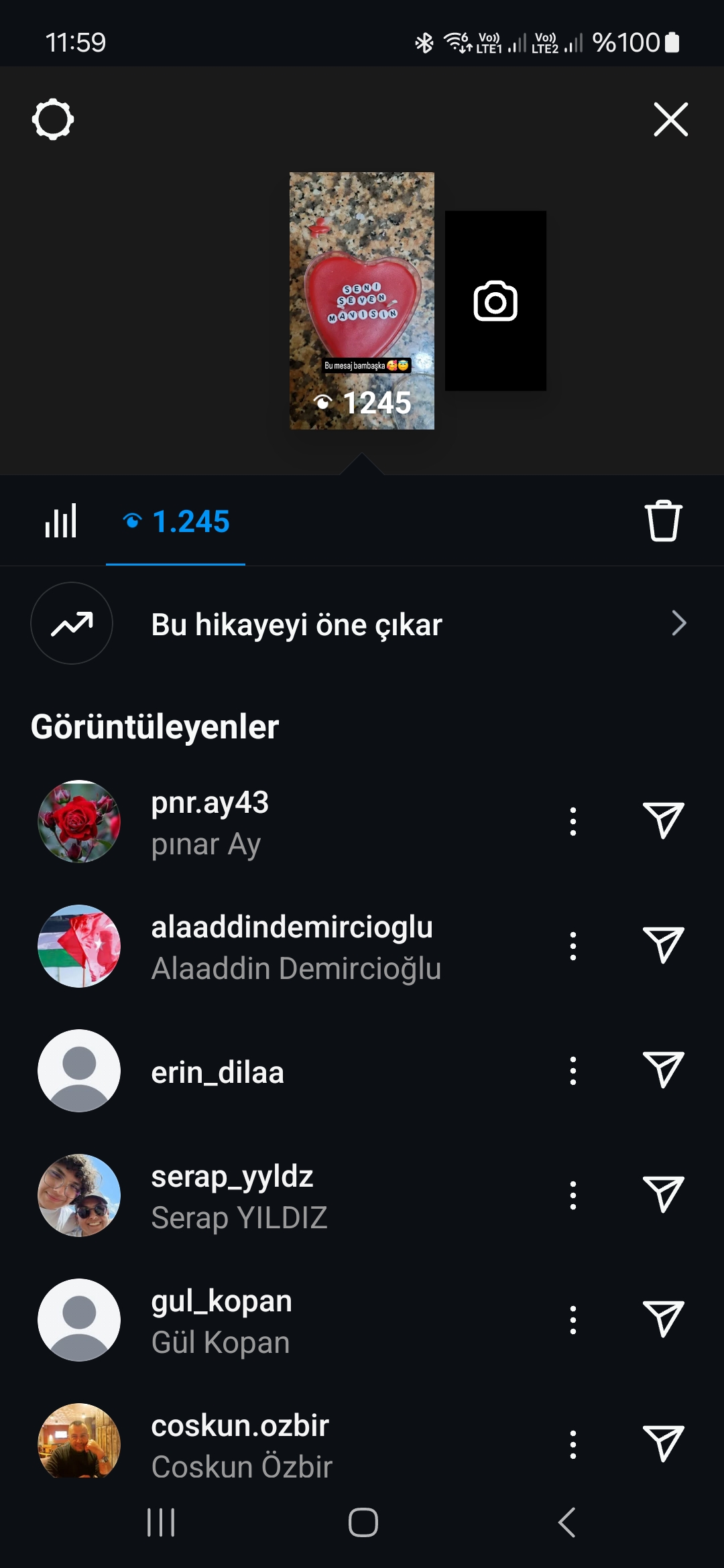
Task: Open story settings gear icon
Action: (53, 120)
